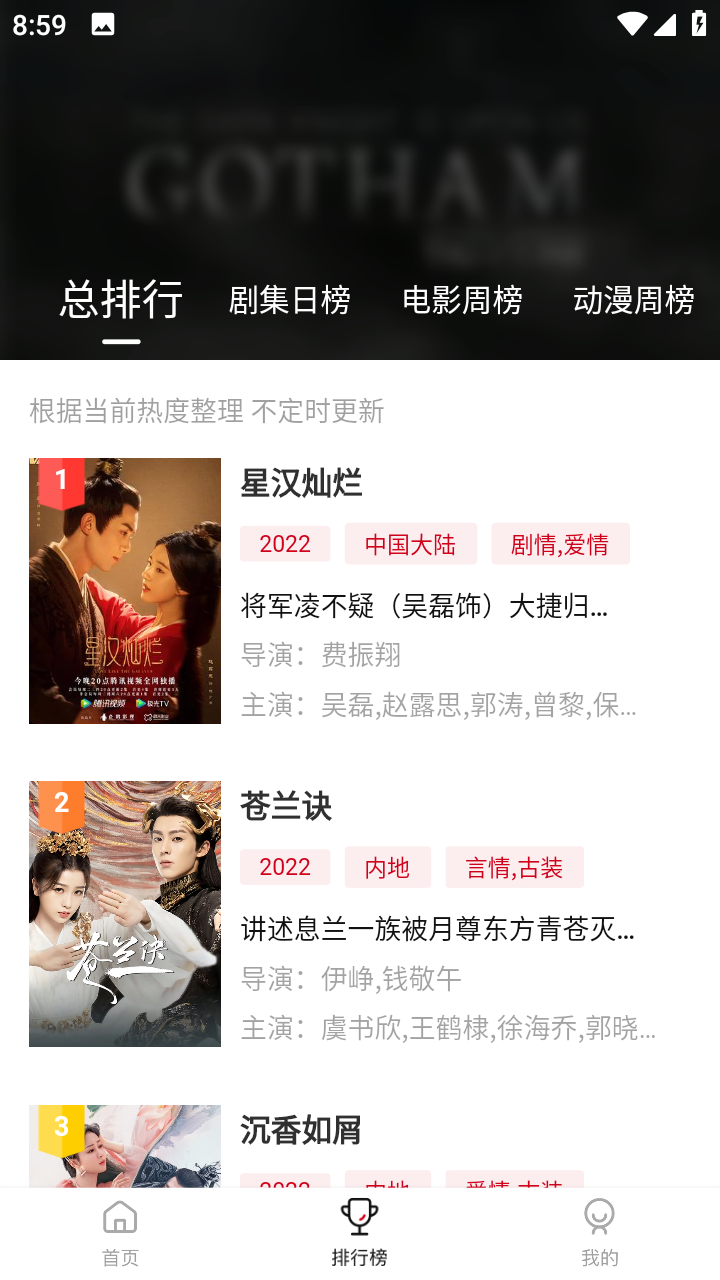
Task: Select the 总排行 tab
Action: click(x=122, y=301)
